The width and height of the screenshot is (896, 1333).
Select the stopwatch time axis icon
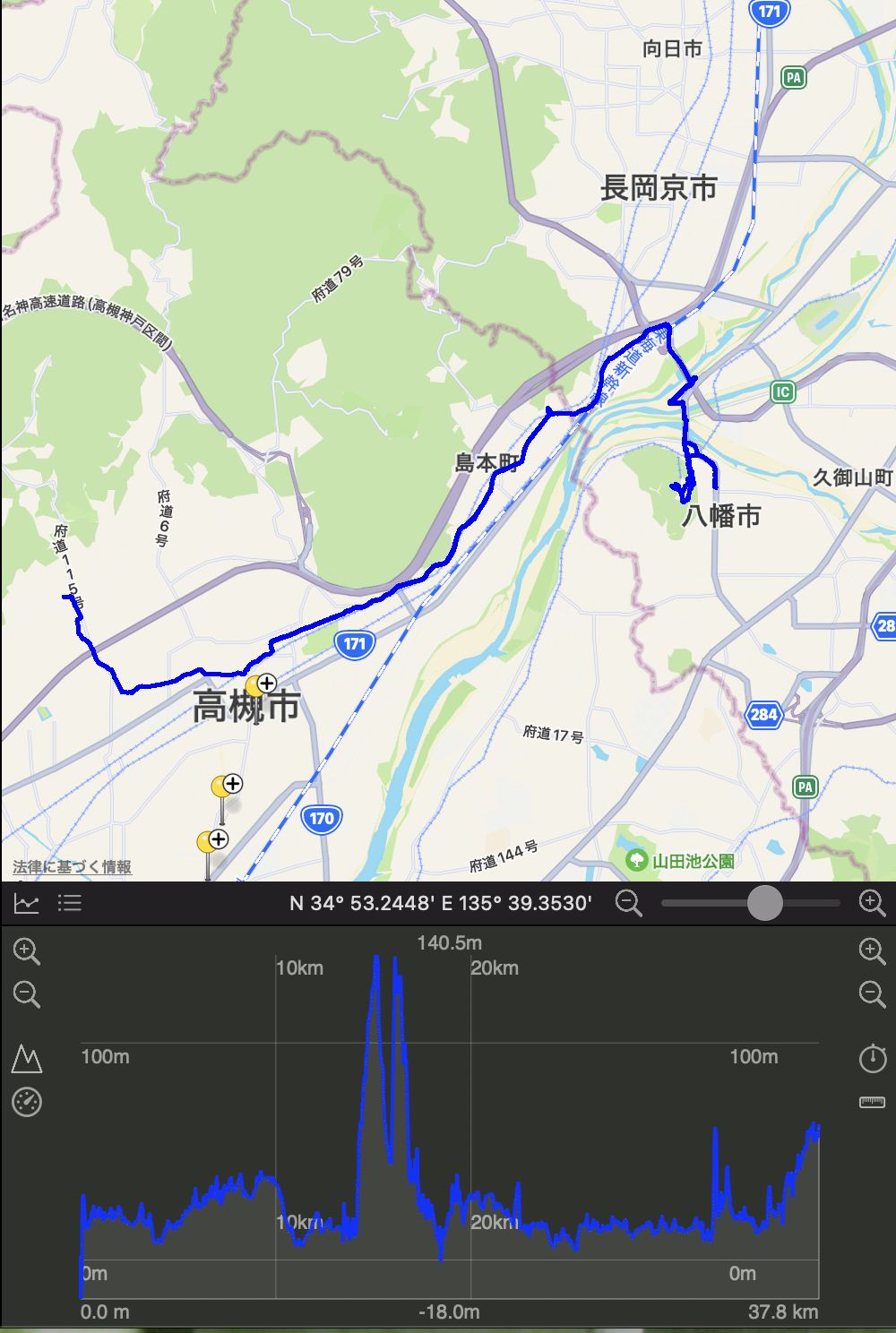pos(872,1059)
